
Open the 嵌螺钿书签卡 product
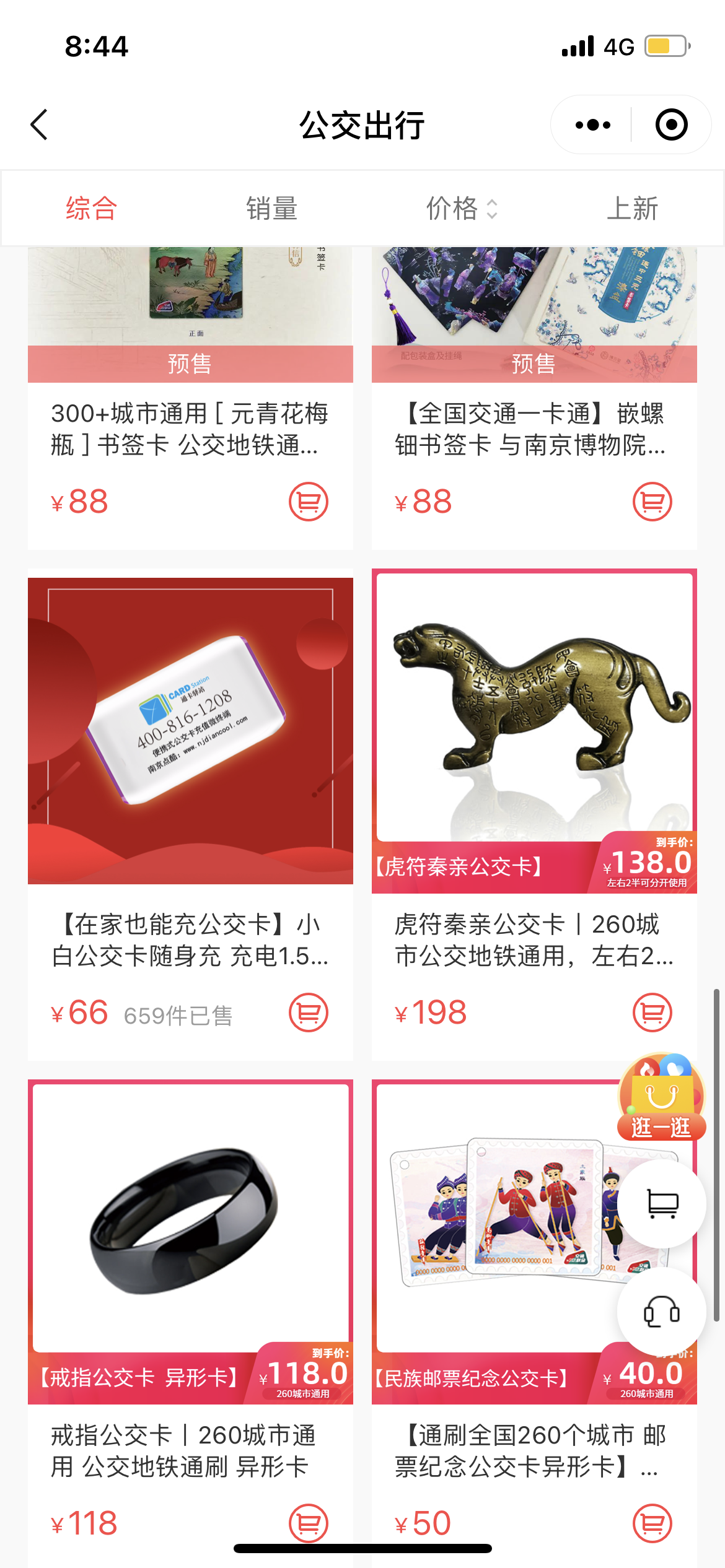coord(533,429)
